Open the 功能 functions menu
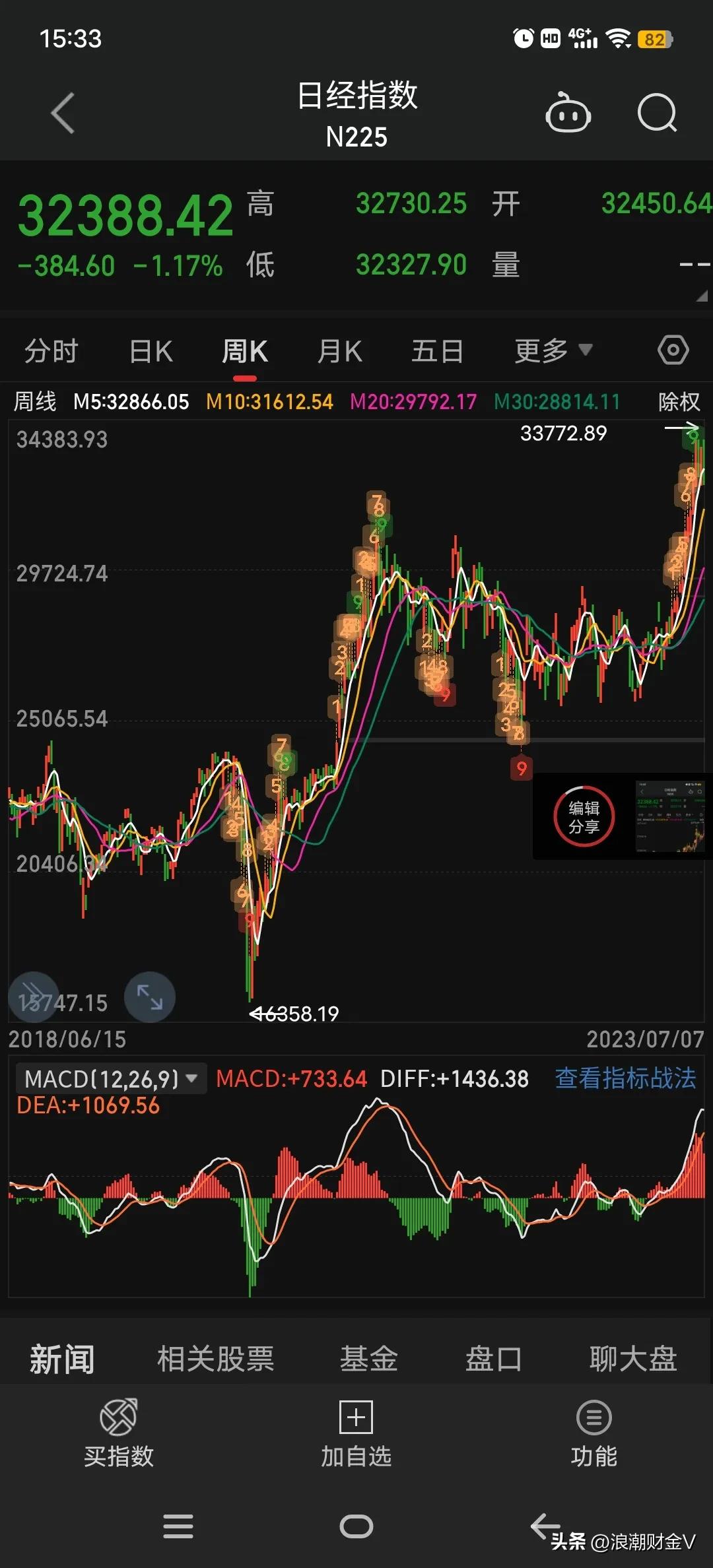The height and width of the screenshot is (1568, 713). point(593,1439)
